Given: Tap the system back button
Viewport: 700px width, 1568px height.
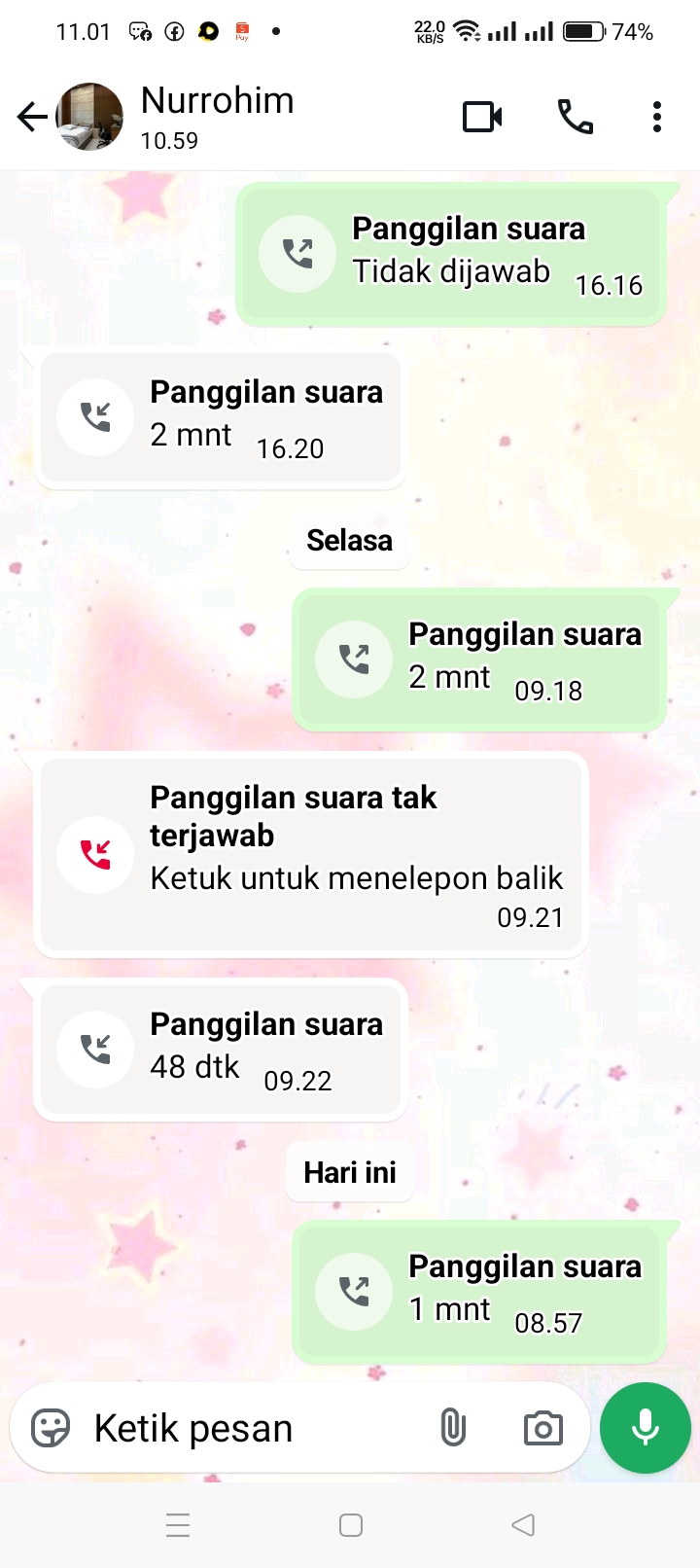Looking at the screenshot, I should [523, 1525].
